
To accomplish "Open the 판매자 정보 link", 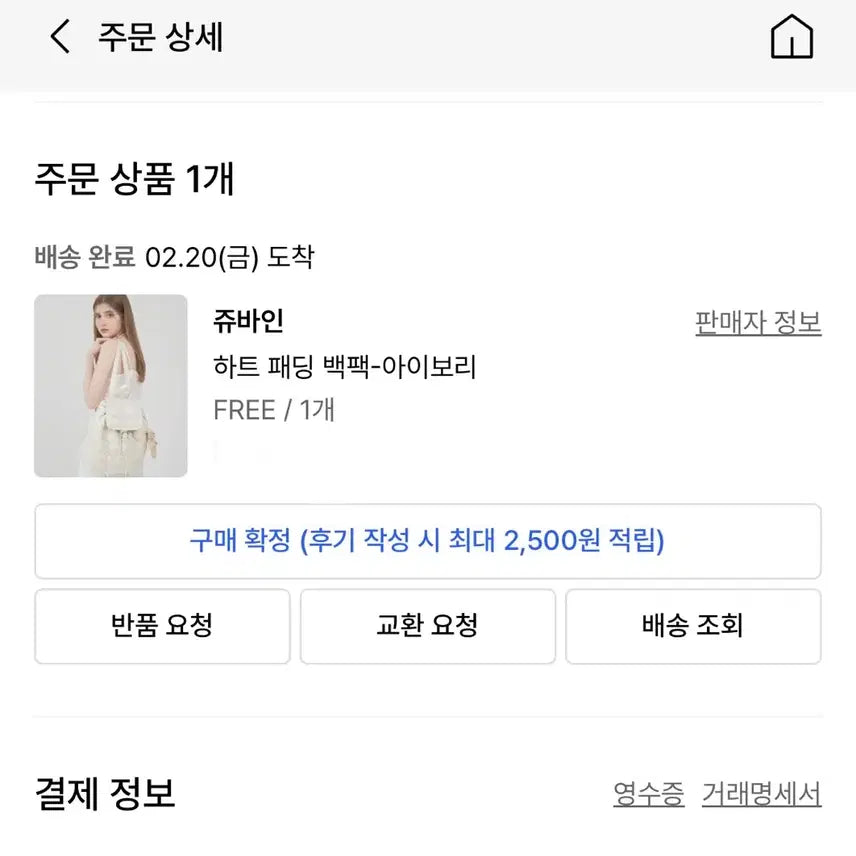I will (758, 323).
